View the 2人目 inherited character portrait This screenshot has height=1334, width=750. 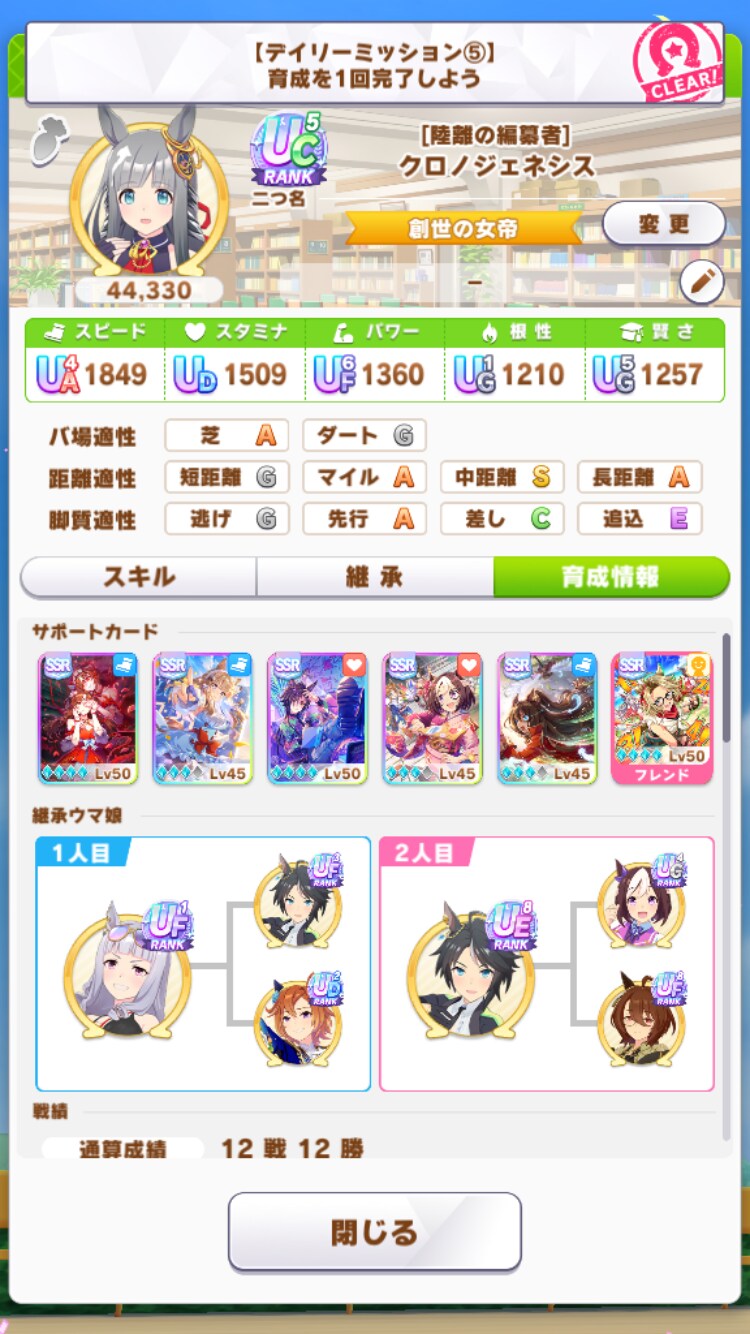468,968
